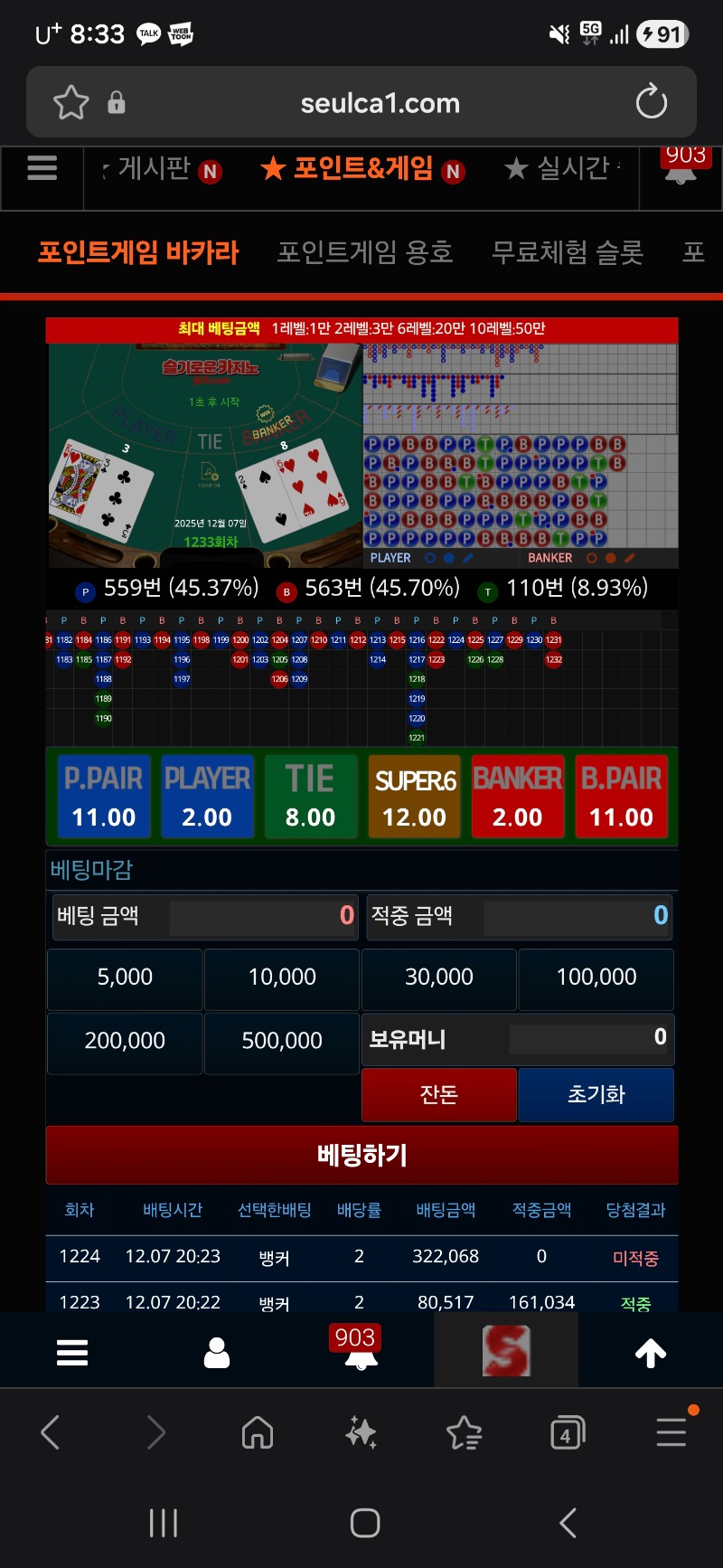Reload the page via the refresh icon
723x1568 pixels.
click(653, 102)
